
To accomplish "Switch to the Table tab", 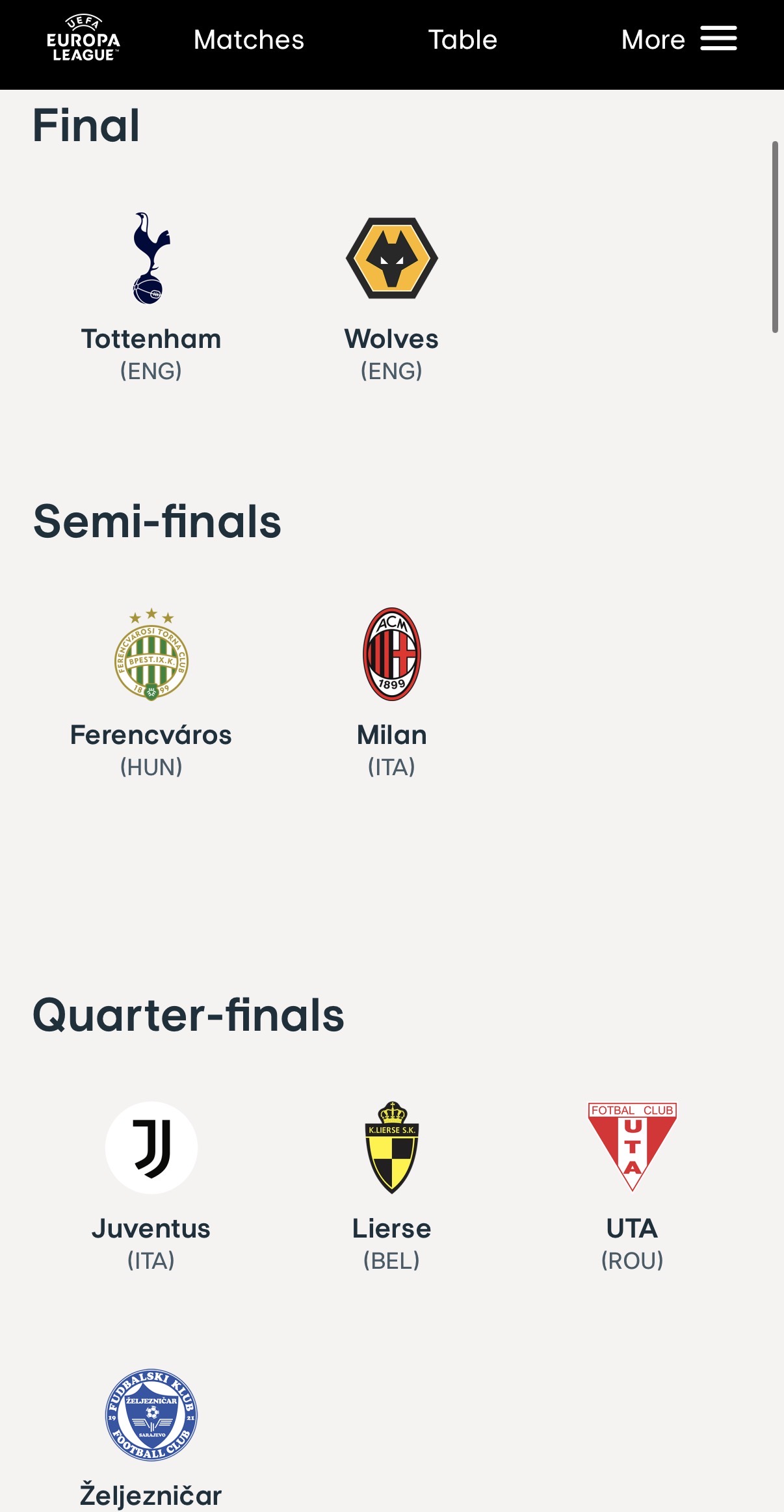I will point(462,40).
